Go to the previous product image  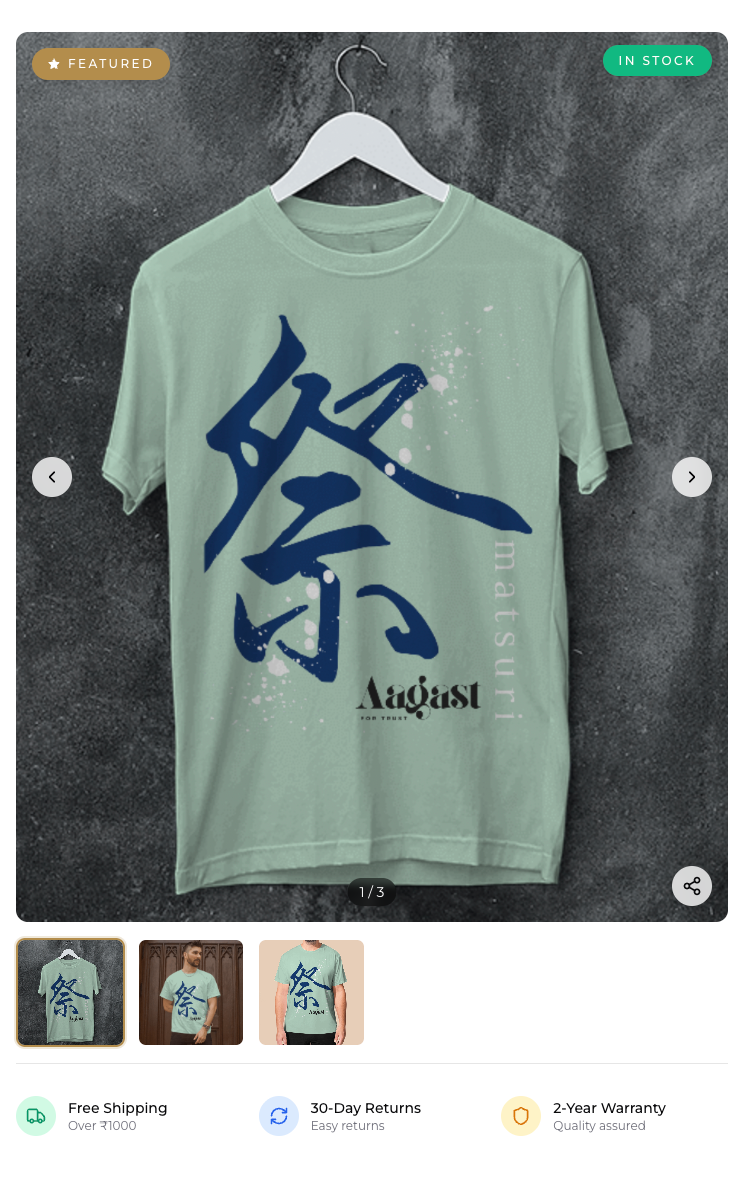[52, 477]
